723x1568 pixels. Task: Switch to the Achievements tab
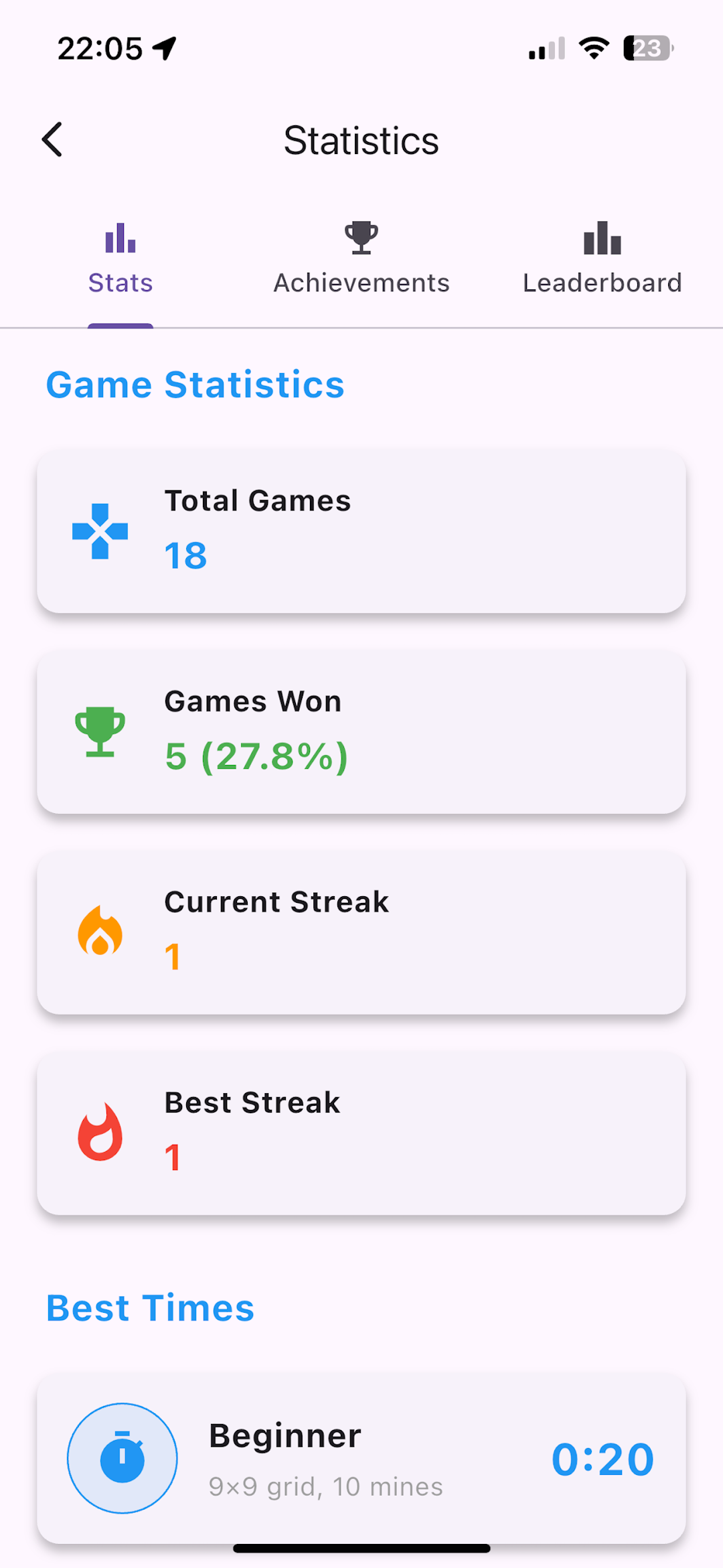click(361, 260)
